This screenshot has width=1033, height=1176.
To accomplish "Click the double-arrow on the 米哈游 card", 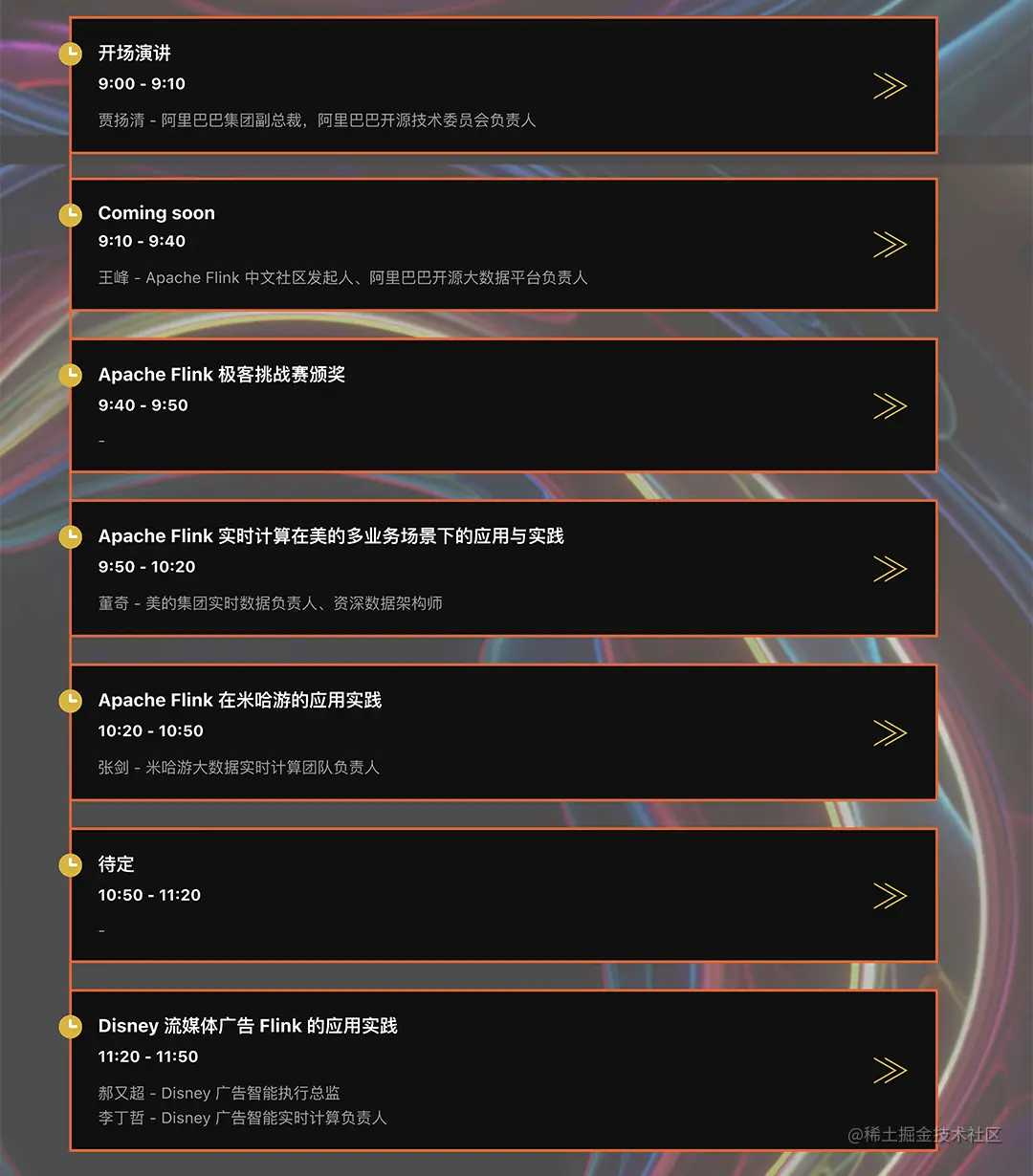I will 890,732.
